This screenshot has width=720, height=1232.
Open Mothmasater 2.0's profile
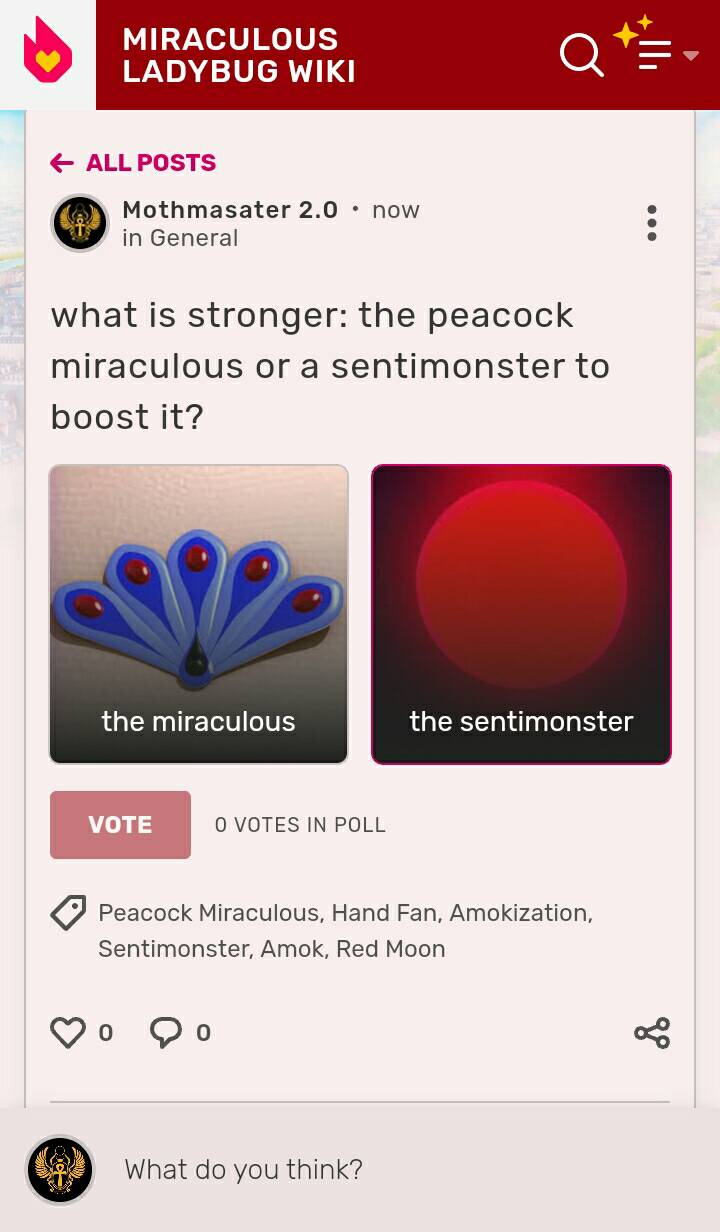pos(230,210)
